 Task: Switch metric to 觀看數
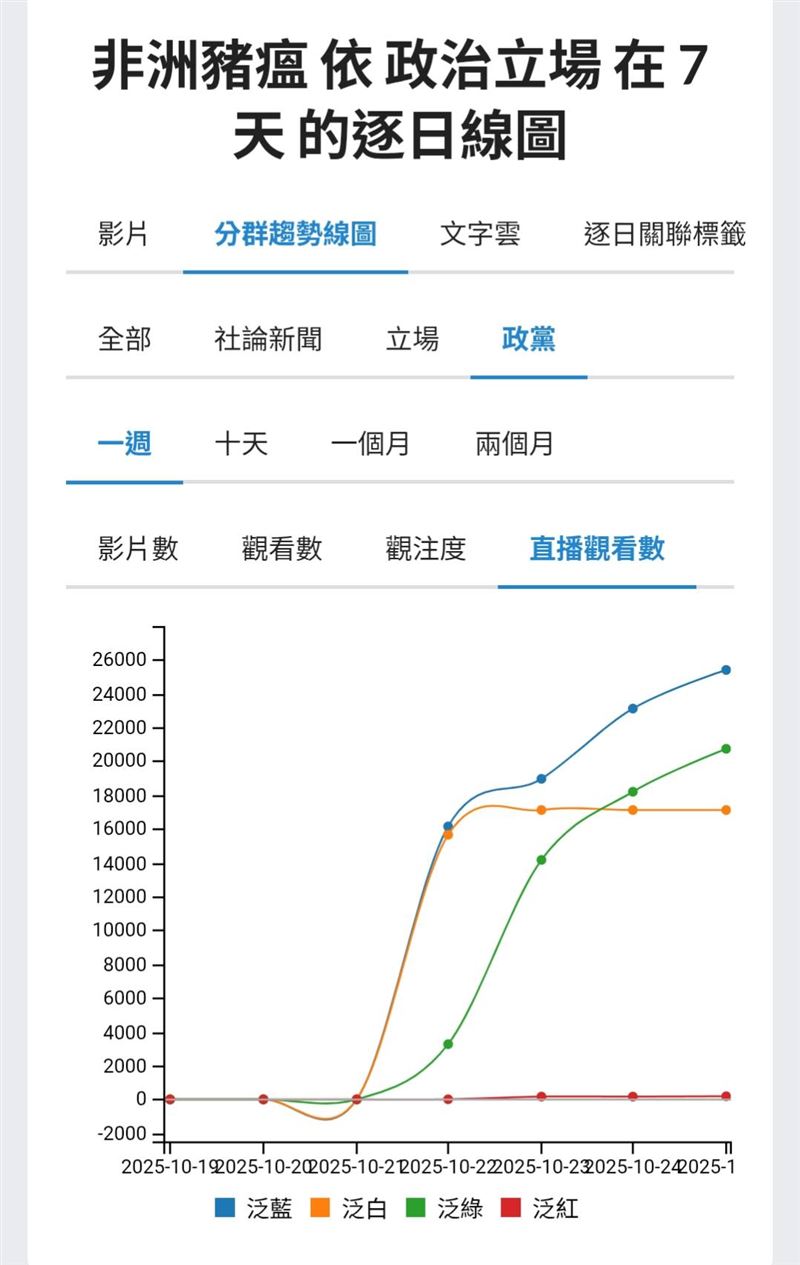click(282, 549)
